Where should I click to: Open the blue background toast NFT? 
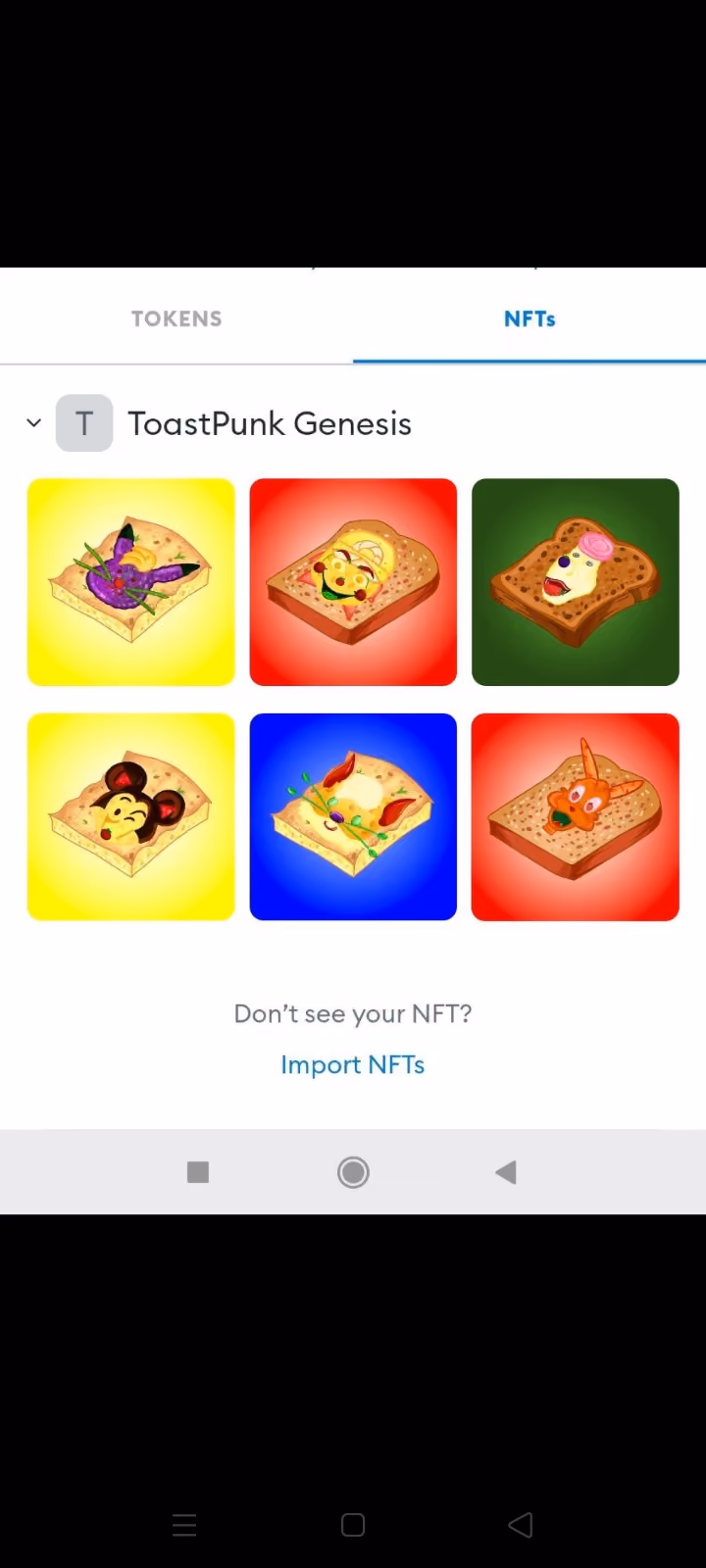tap(353, 817)
